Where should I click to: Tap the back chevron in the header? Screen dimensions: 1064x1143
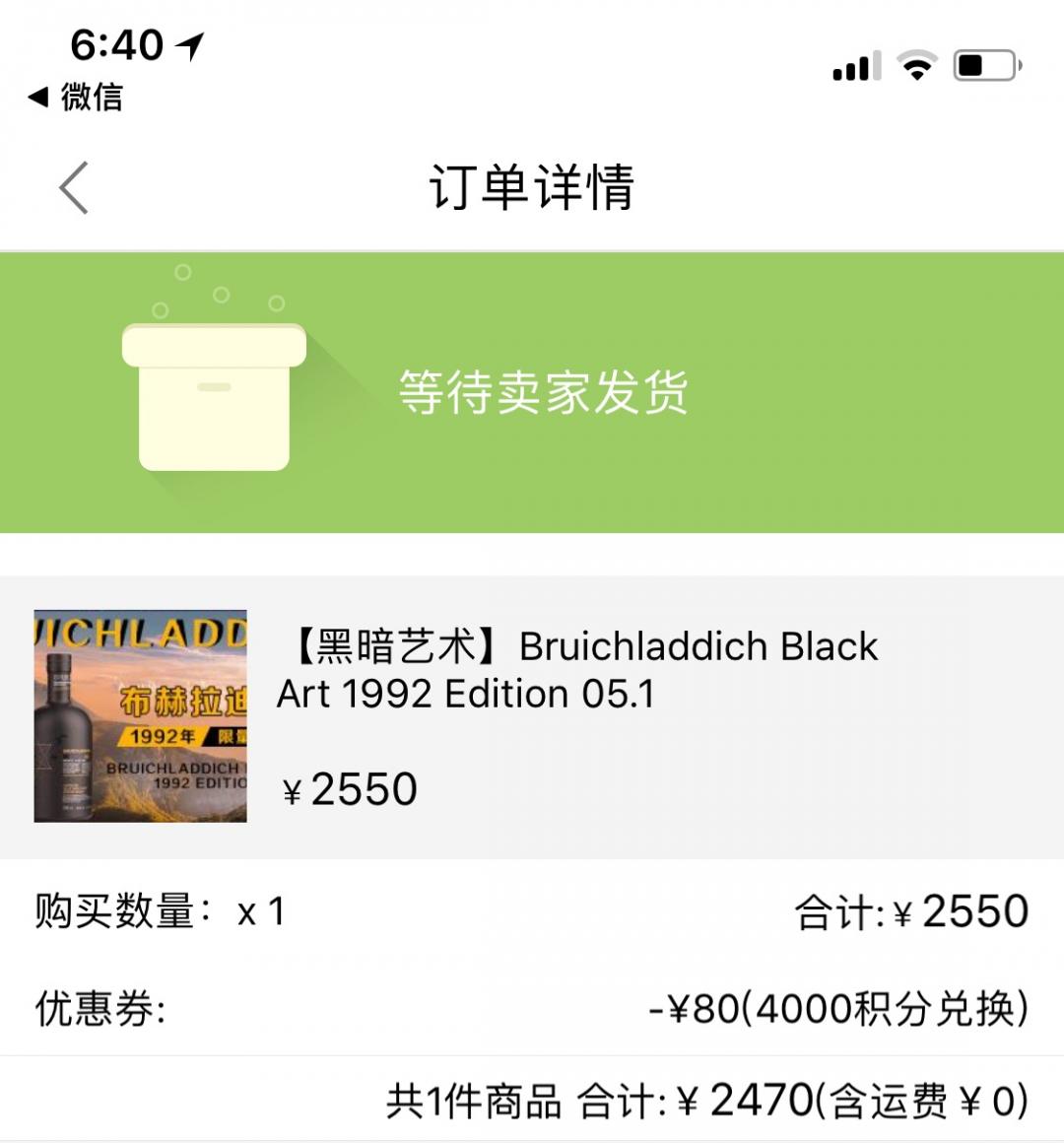tap(73, 187)
